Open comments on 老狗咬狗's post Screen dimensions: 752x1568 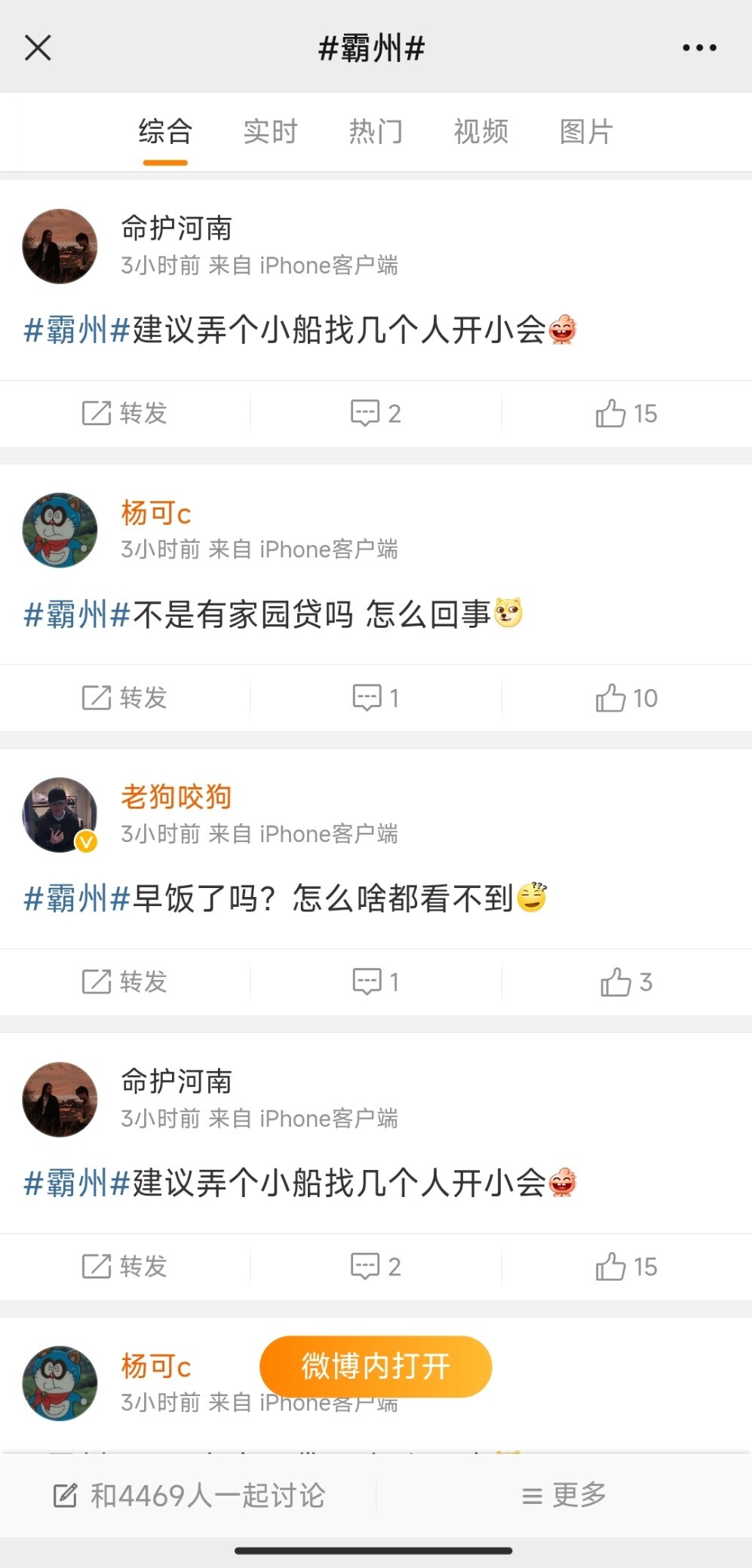pos(376,982)
